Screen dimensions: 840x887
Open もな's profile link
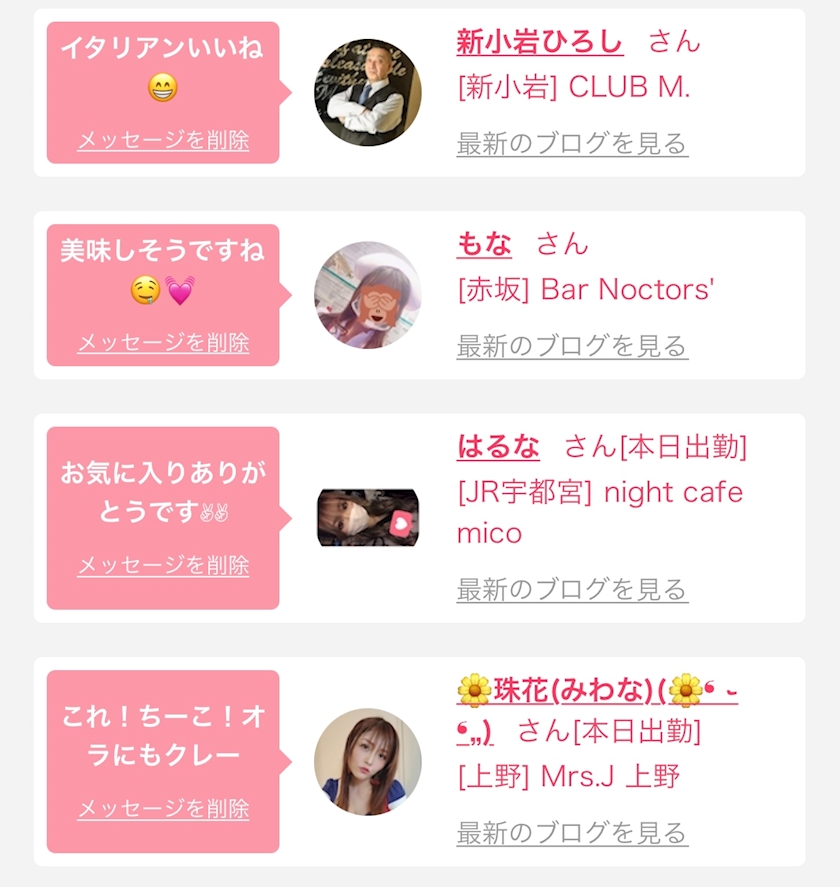(484, 244)
